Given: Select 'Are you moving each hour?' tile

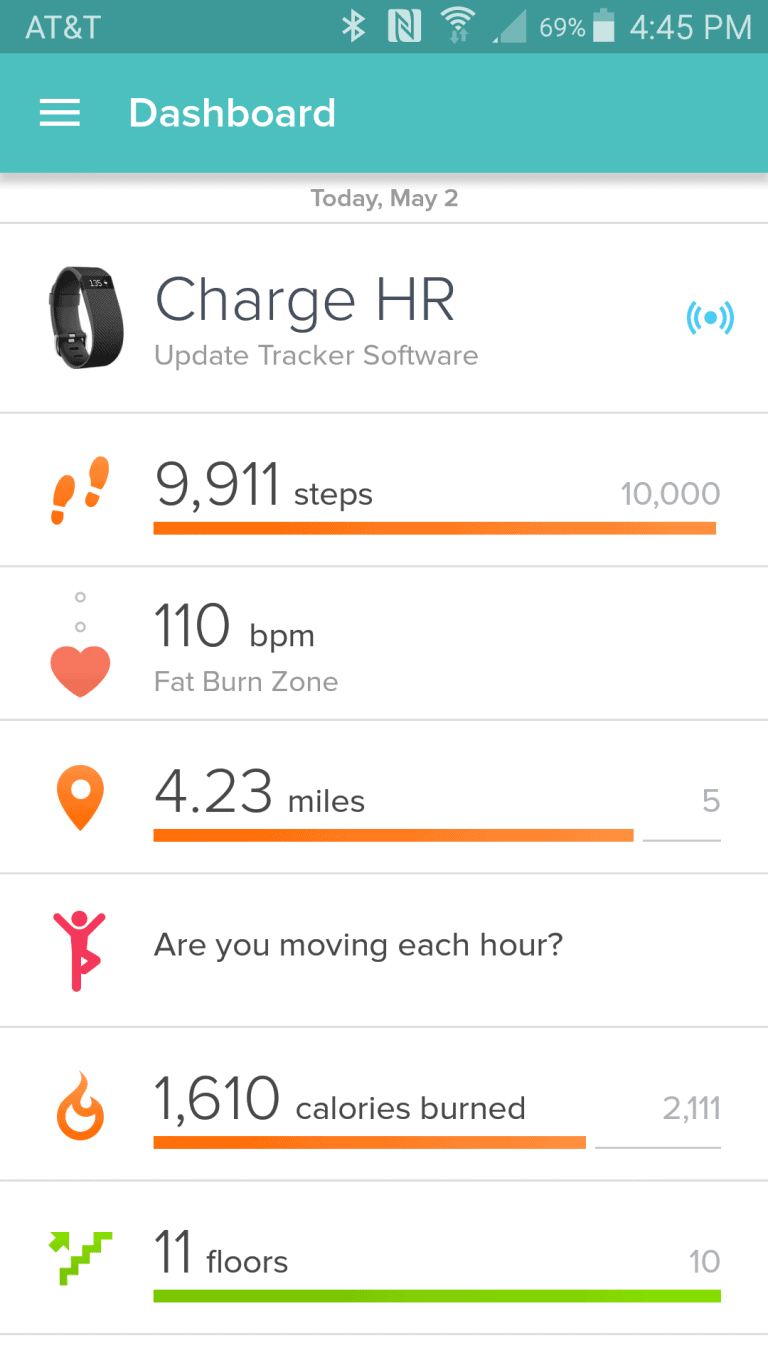Looking at the screenshot, I should pyautogui.click(x=384, y=950).
